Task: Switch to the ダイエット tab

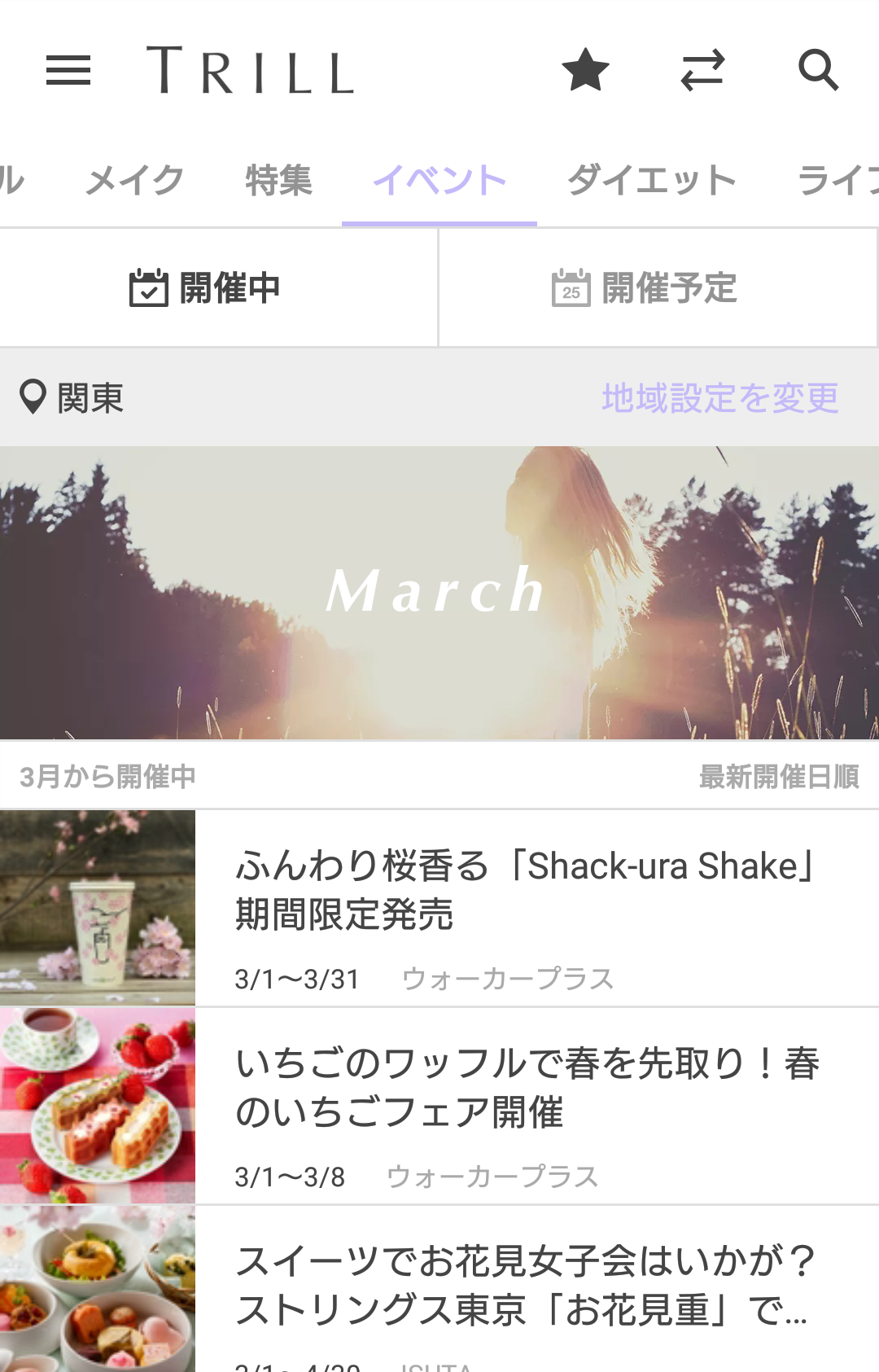Action: (651, 180)
